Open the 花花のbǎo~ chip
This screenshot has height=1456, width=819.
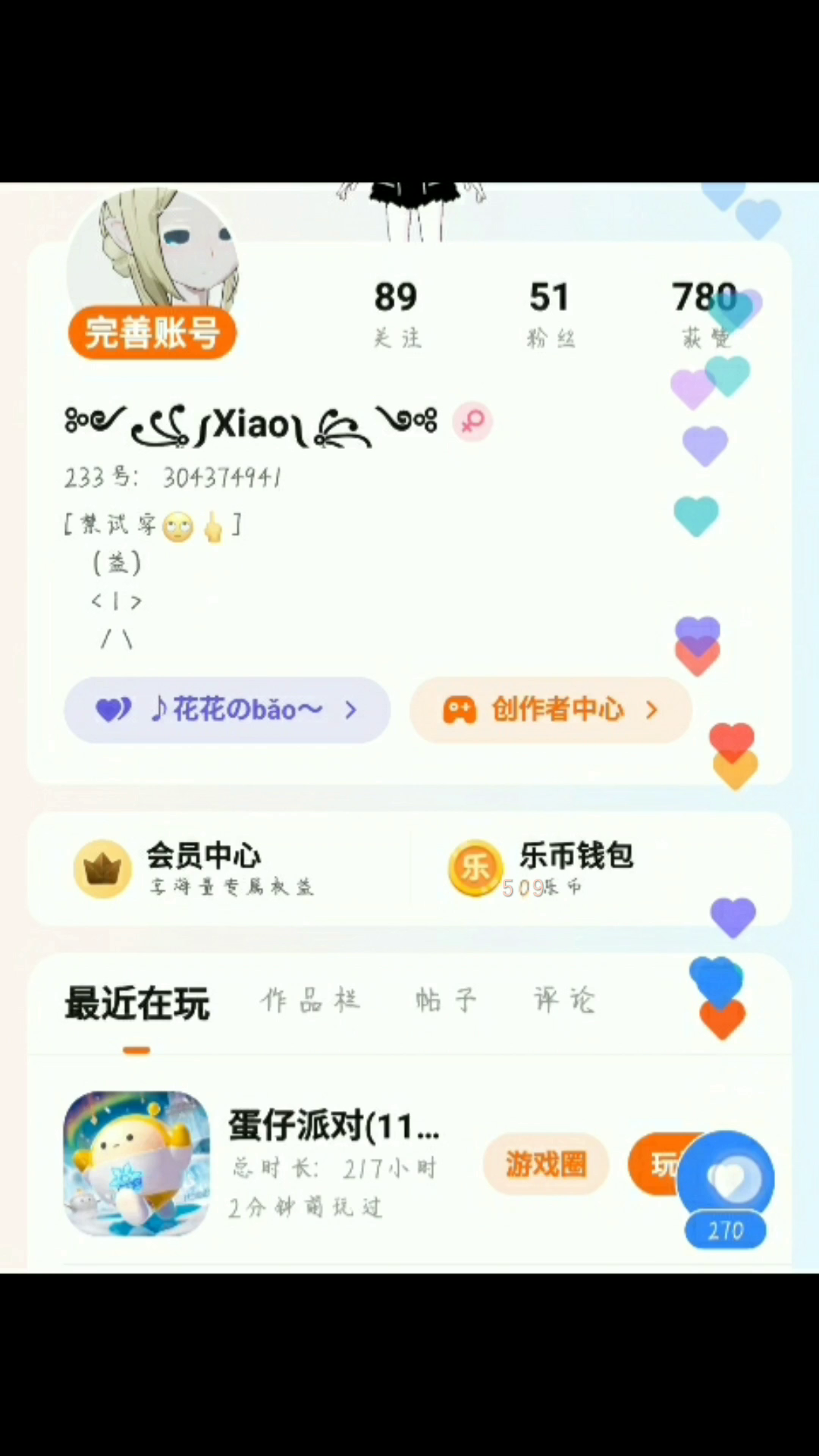[x=227, y=710]
